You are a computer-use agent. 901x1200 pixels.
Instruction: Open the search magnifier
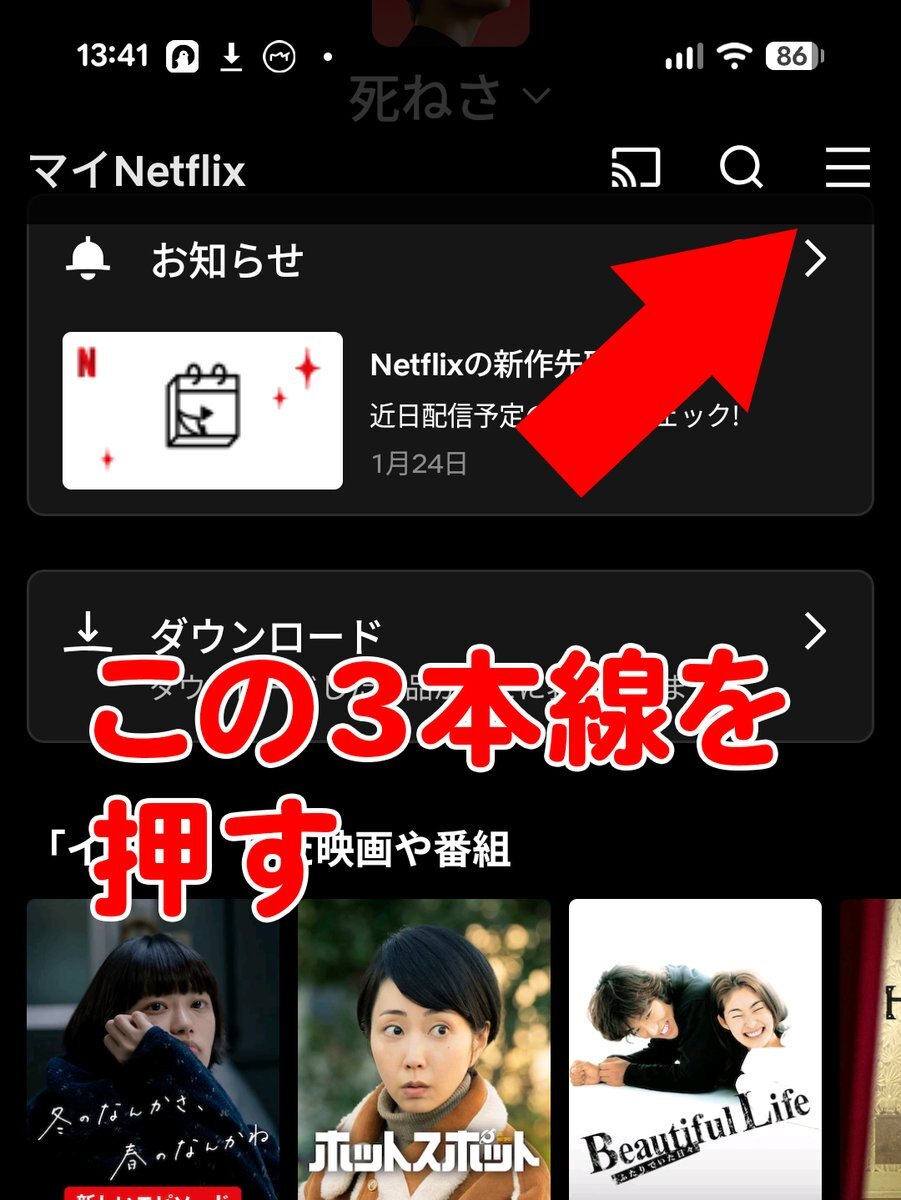tap(741, 167)
